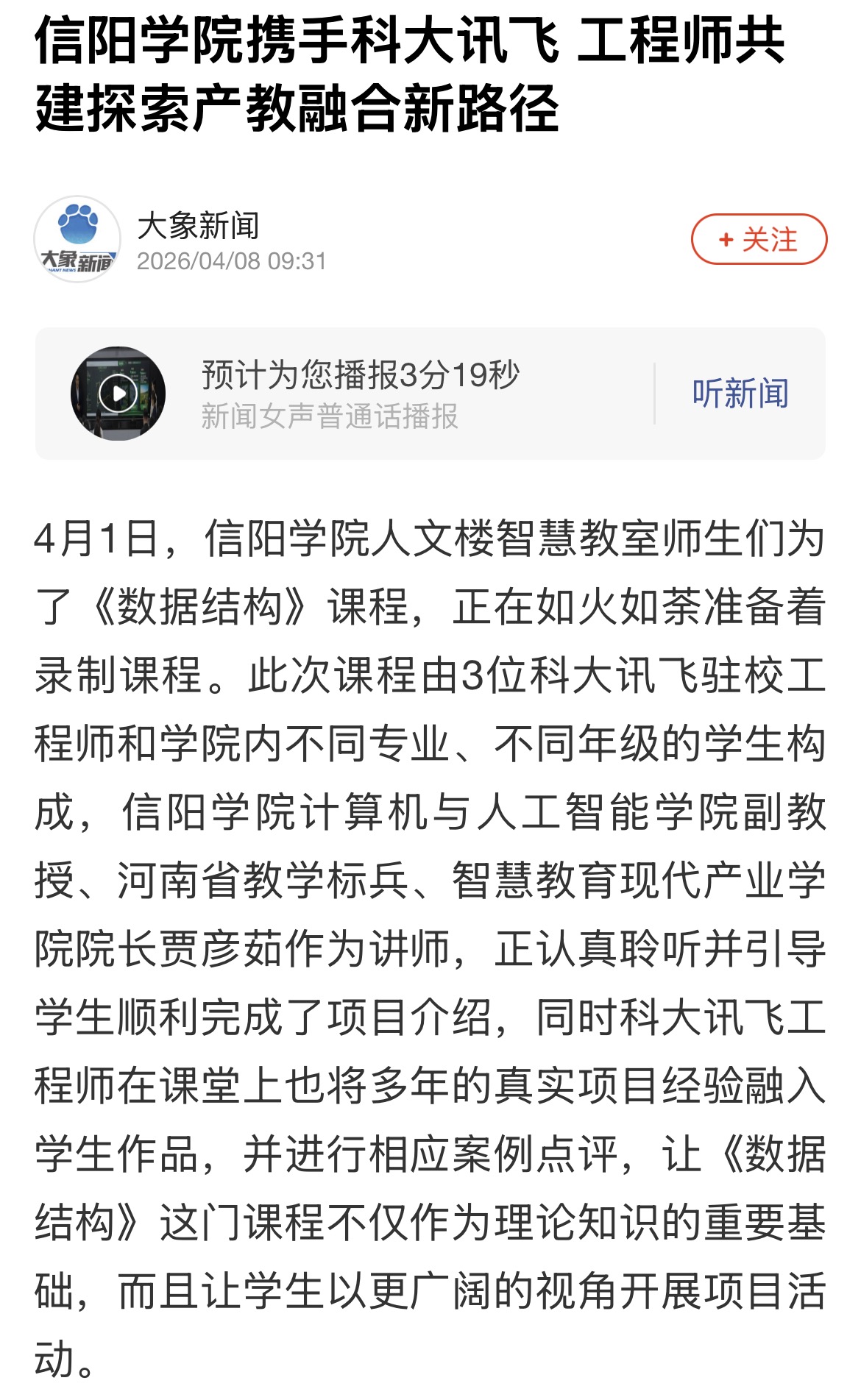Follow the 大象新闻 account
Screen dimensions: 861x1400
point(758,239)
